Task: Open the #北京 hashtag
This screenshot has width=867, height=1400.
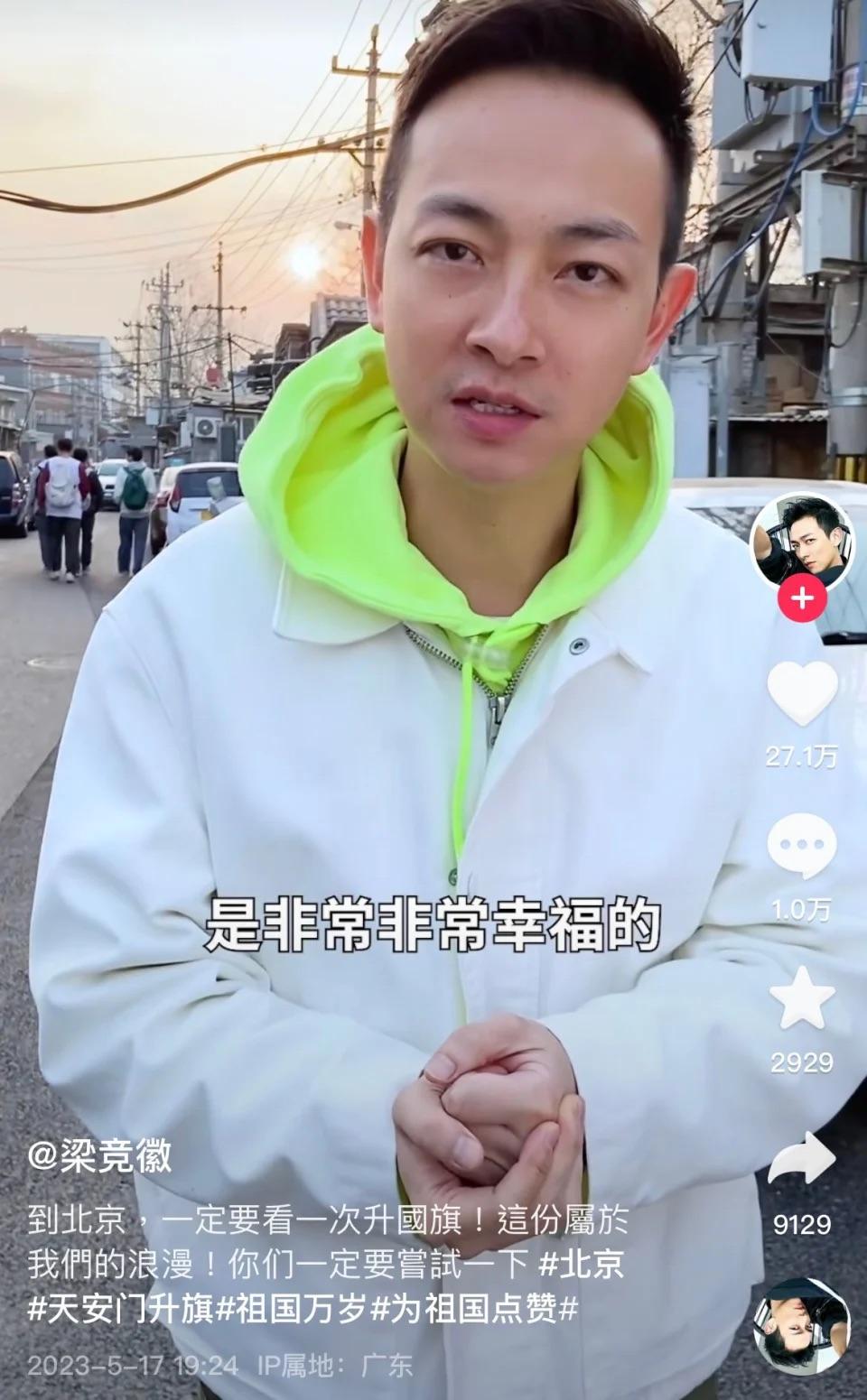Action: point(581,1263)
